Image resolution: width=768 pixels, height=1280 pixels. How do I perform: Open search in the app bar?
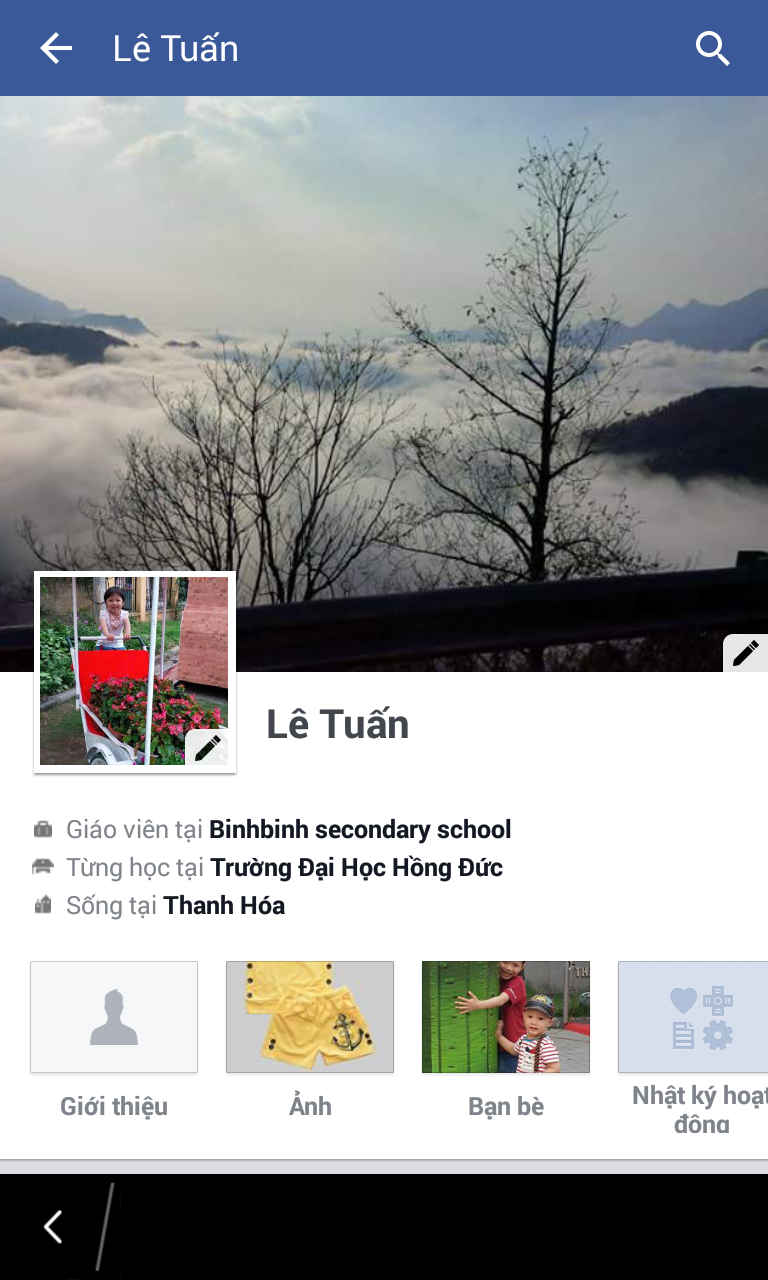[x=712, y=48]
